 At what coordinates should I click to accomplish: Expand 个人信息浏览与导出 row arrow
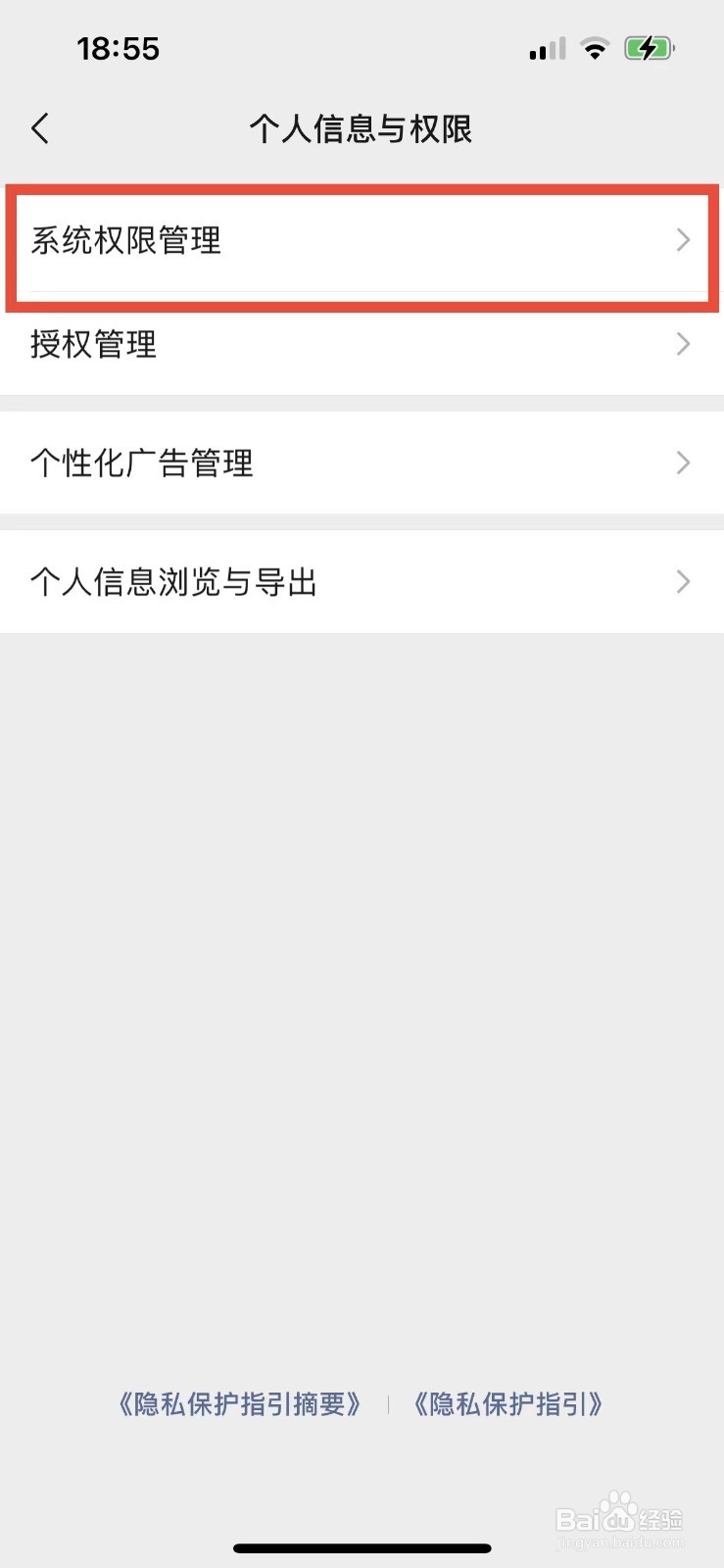point(683,582)
